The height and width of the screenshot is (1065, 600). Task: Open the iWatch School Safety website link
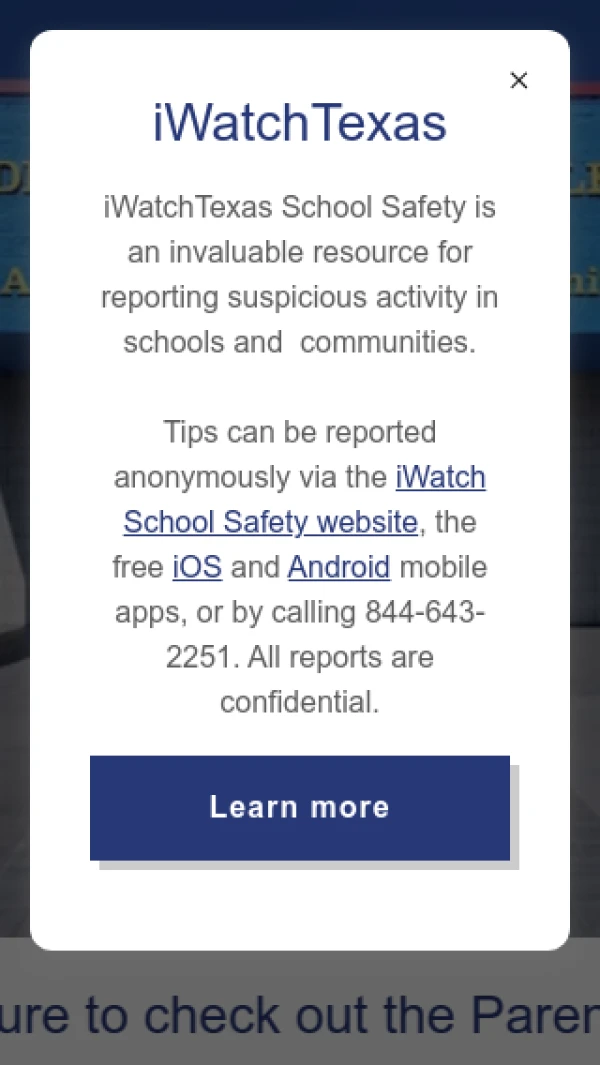pos(270,522)
